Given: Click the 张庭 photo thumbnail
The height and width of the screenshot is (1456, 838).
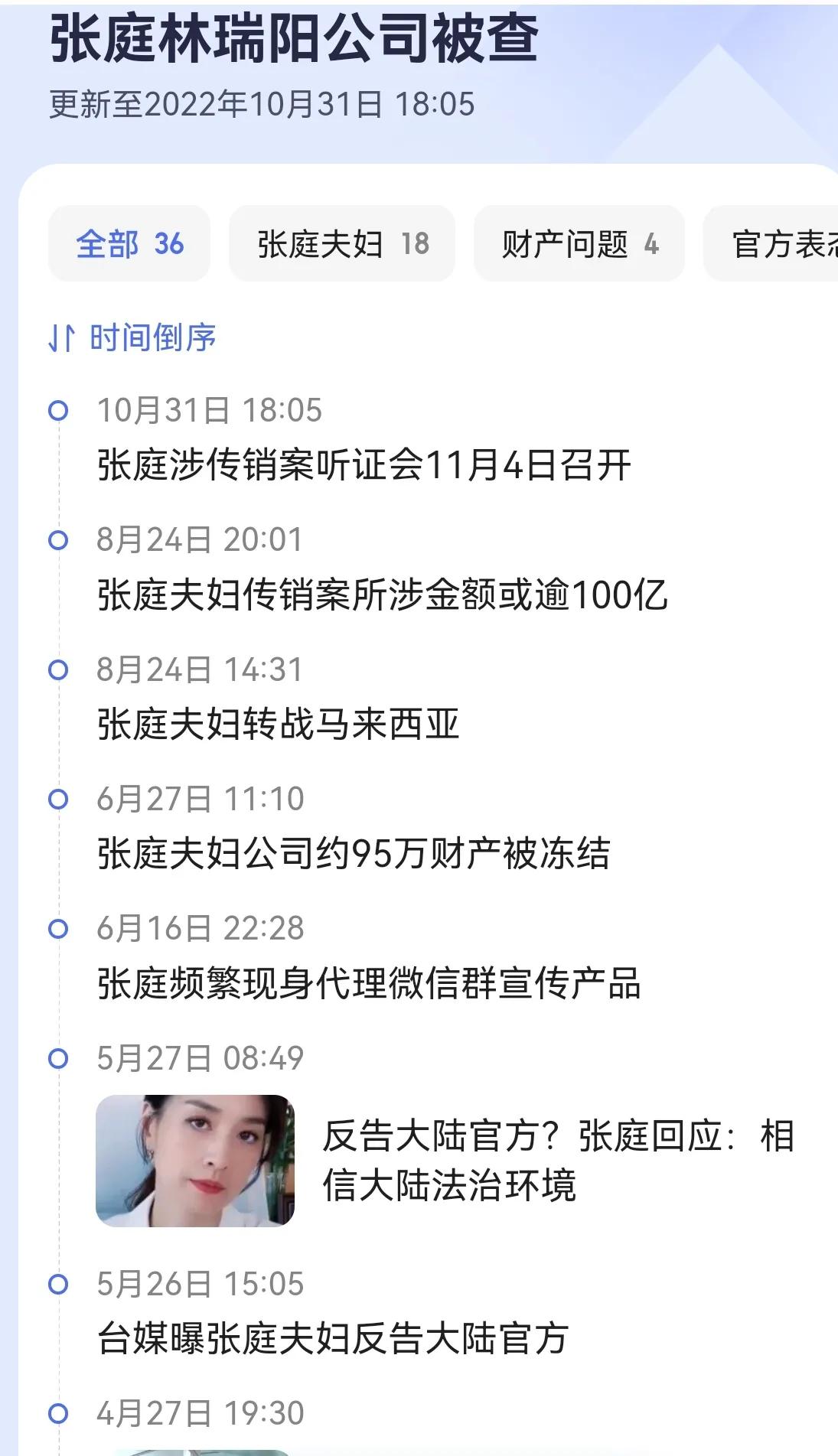Looking at the screenshot, I should 195,1159.
